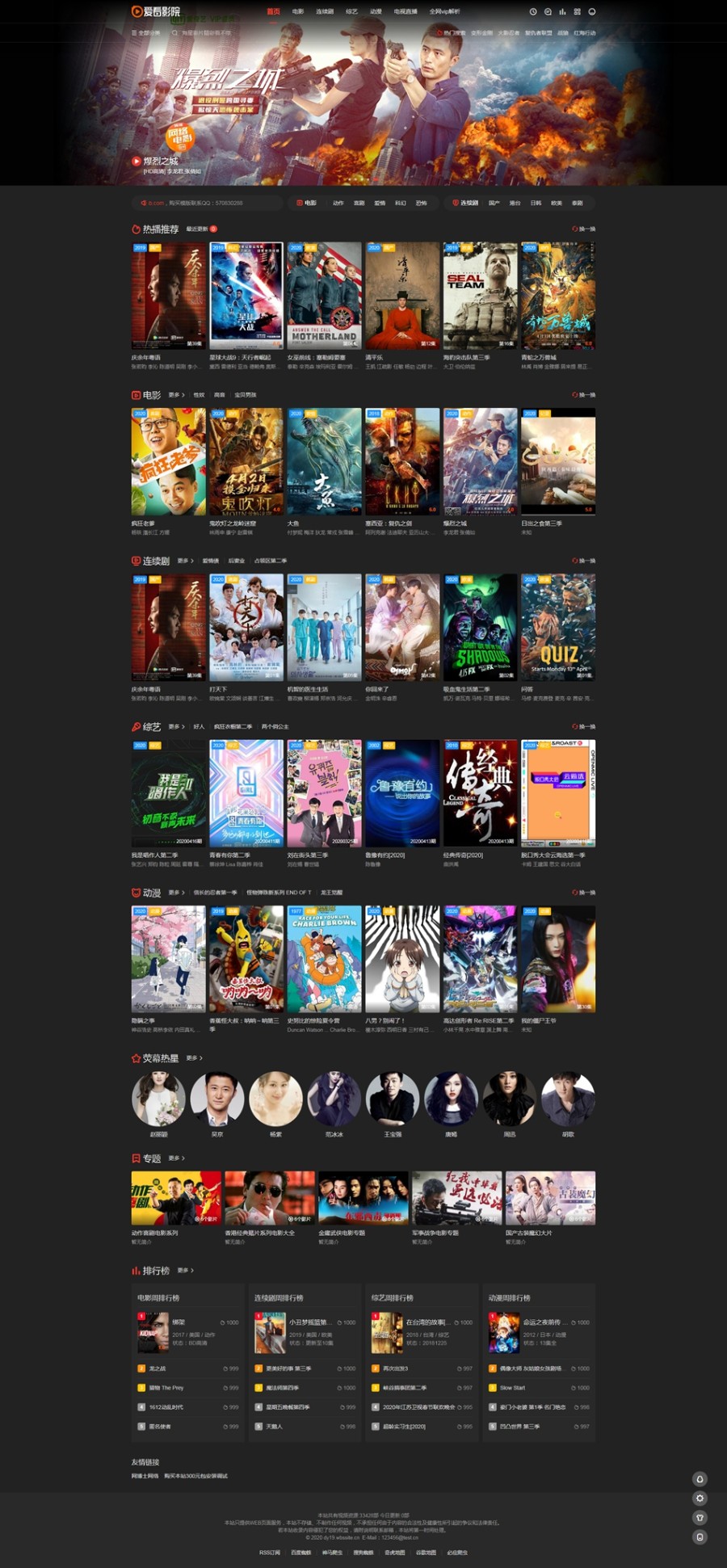727x1568 pixels.
Task: Open 电视直播 from the top menu
Action: pos(406,11)
